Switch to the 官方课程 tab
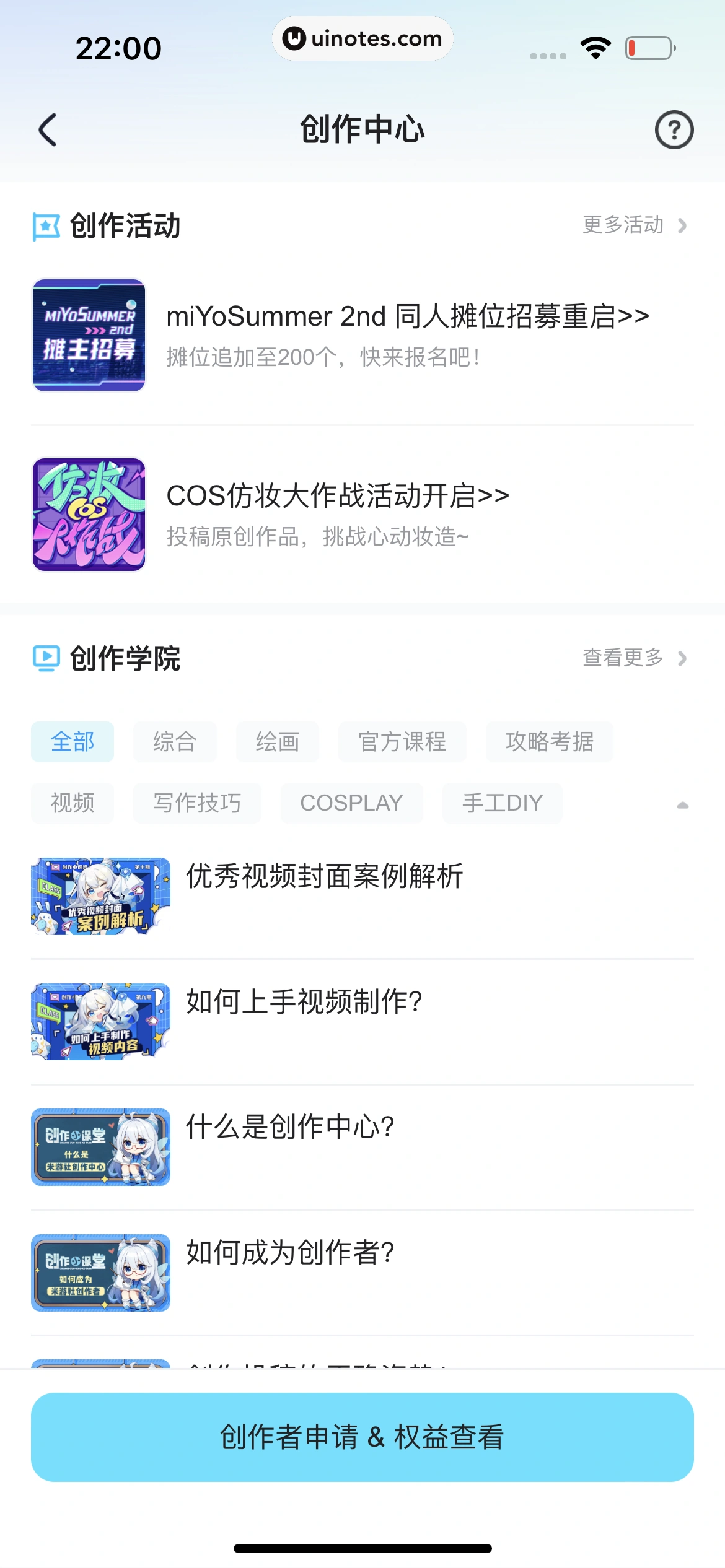The image size is (725, 1568). click(402, 741)
